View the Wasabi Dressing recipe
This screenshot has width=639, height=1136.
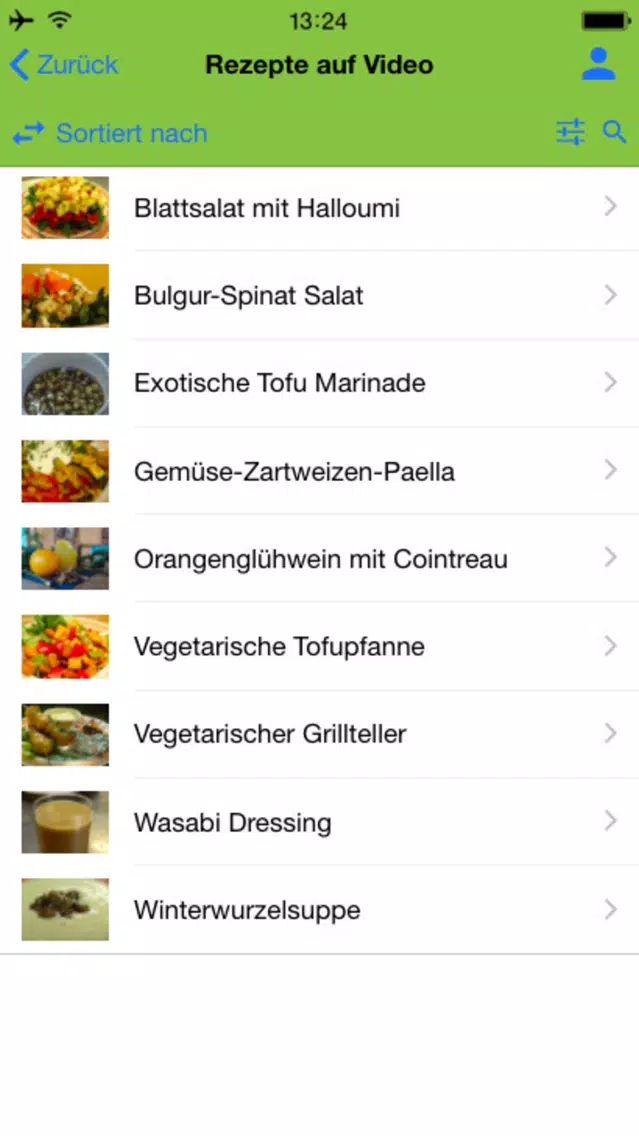pyautogui.click(x=320, y=822)
